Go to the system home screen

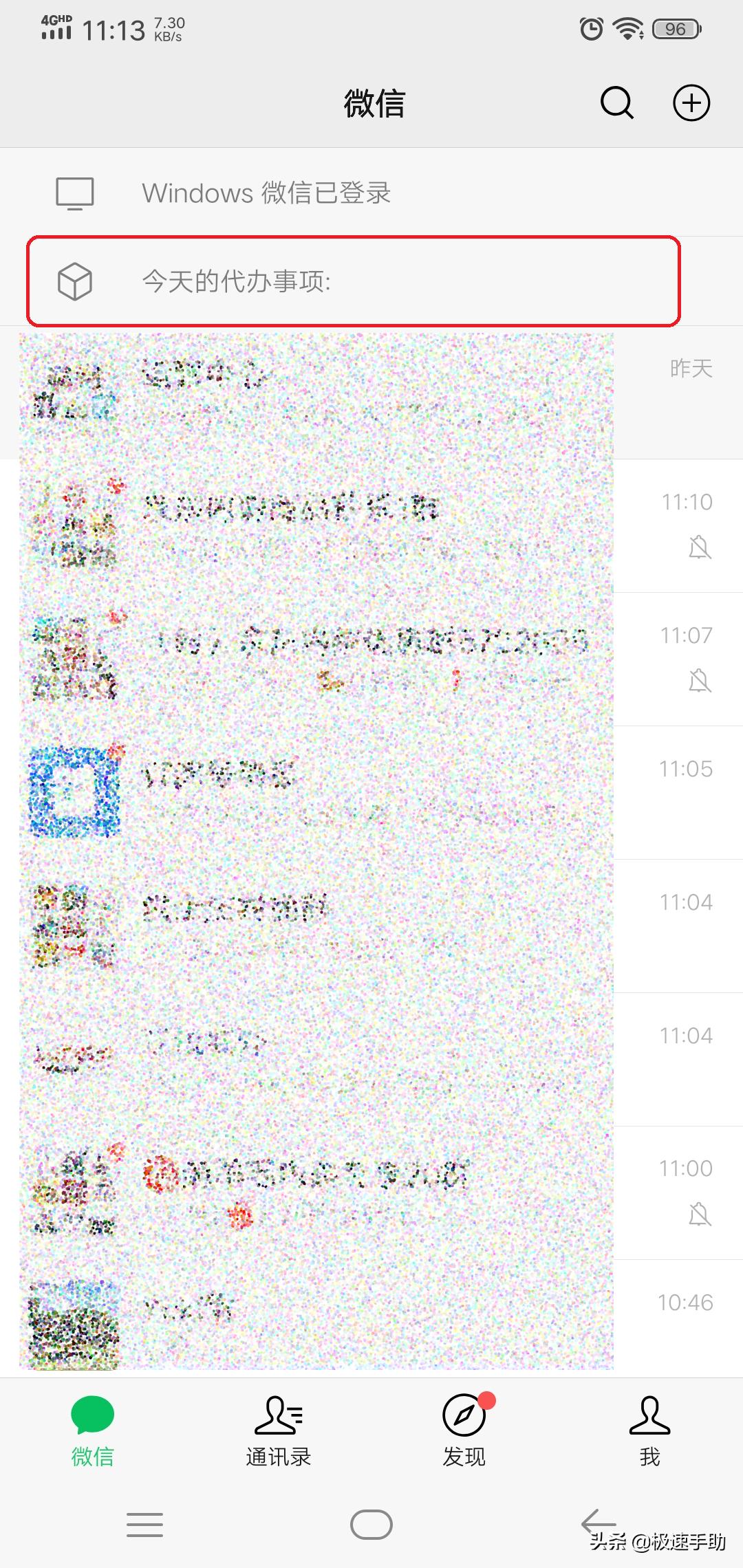point(371,1525)
